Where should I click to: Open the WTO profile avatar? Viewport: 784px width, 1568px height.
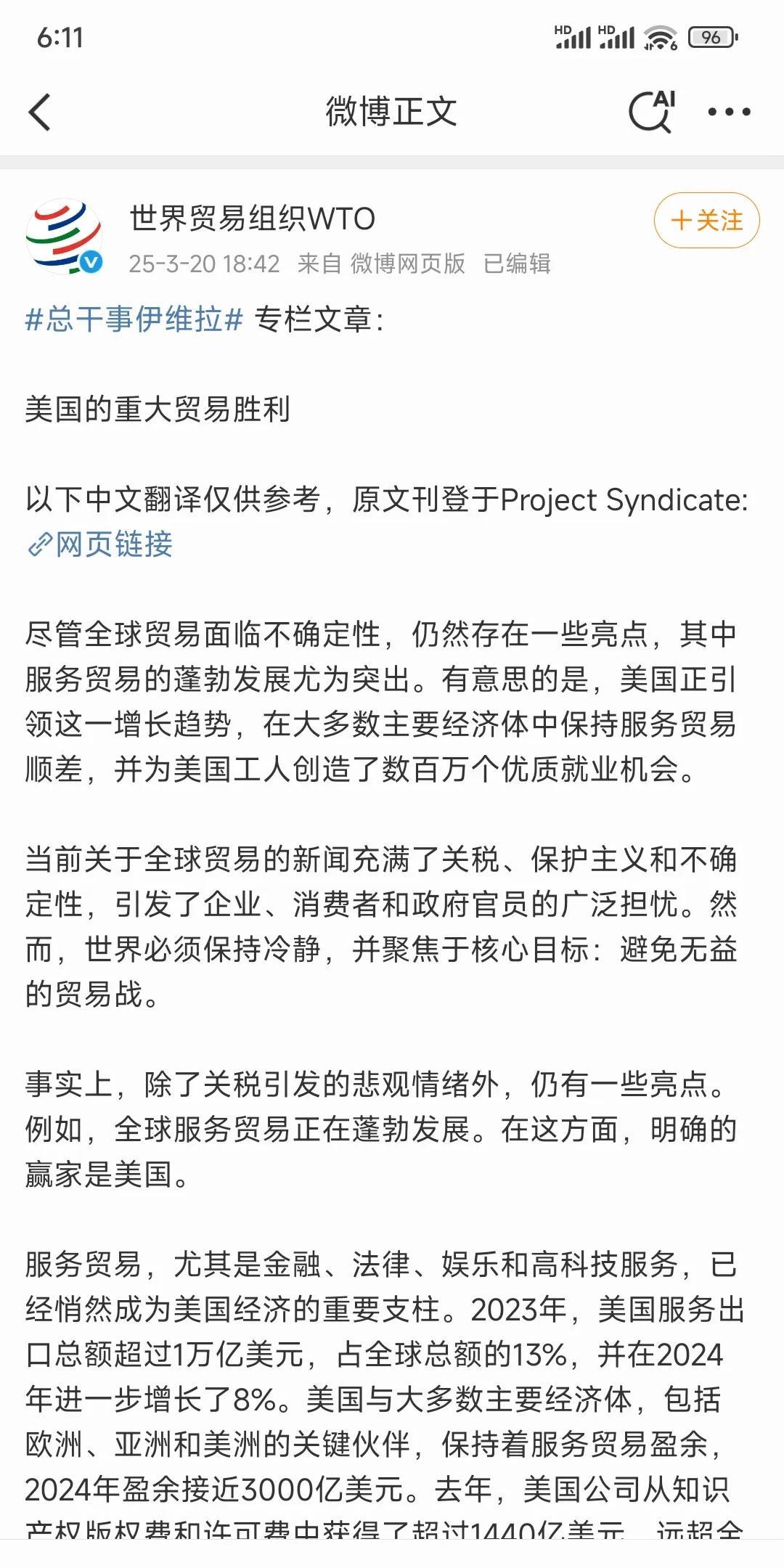[64, 237]
